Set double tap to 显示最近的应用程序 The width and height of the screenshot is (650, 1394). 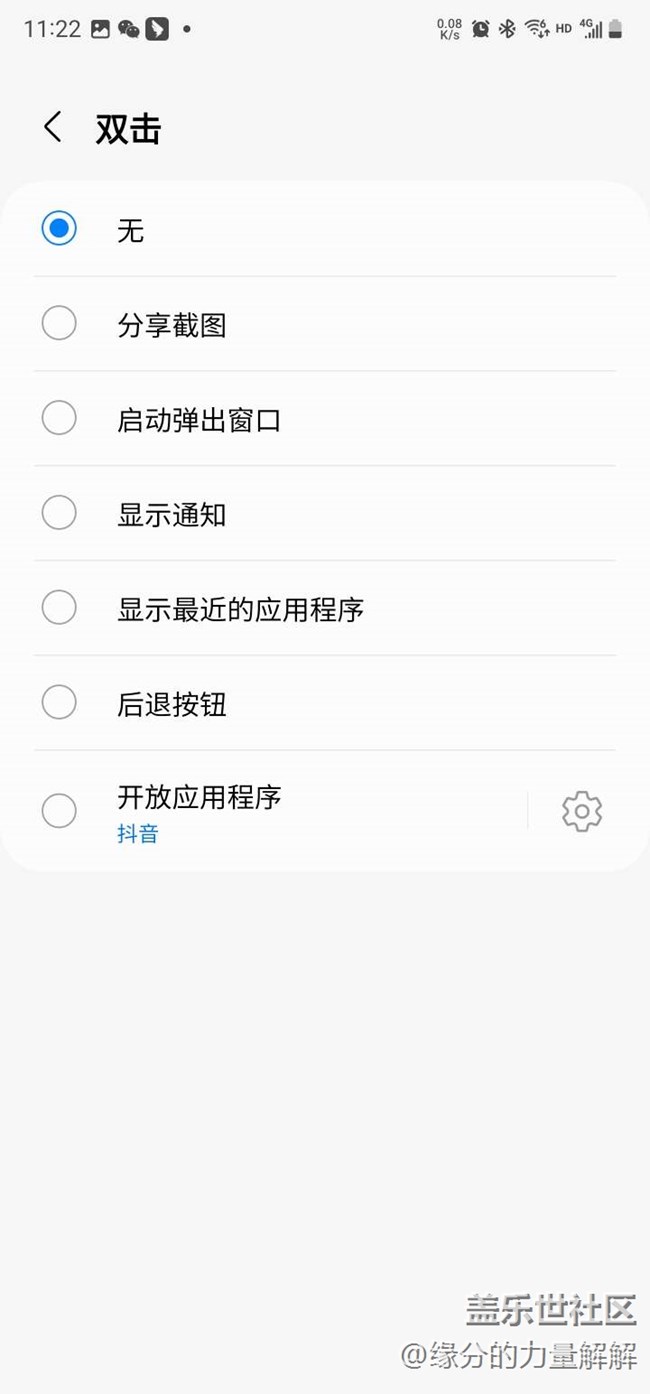[60, 608]
